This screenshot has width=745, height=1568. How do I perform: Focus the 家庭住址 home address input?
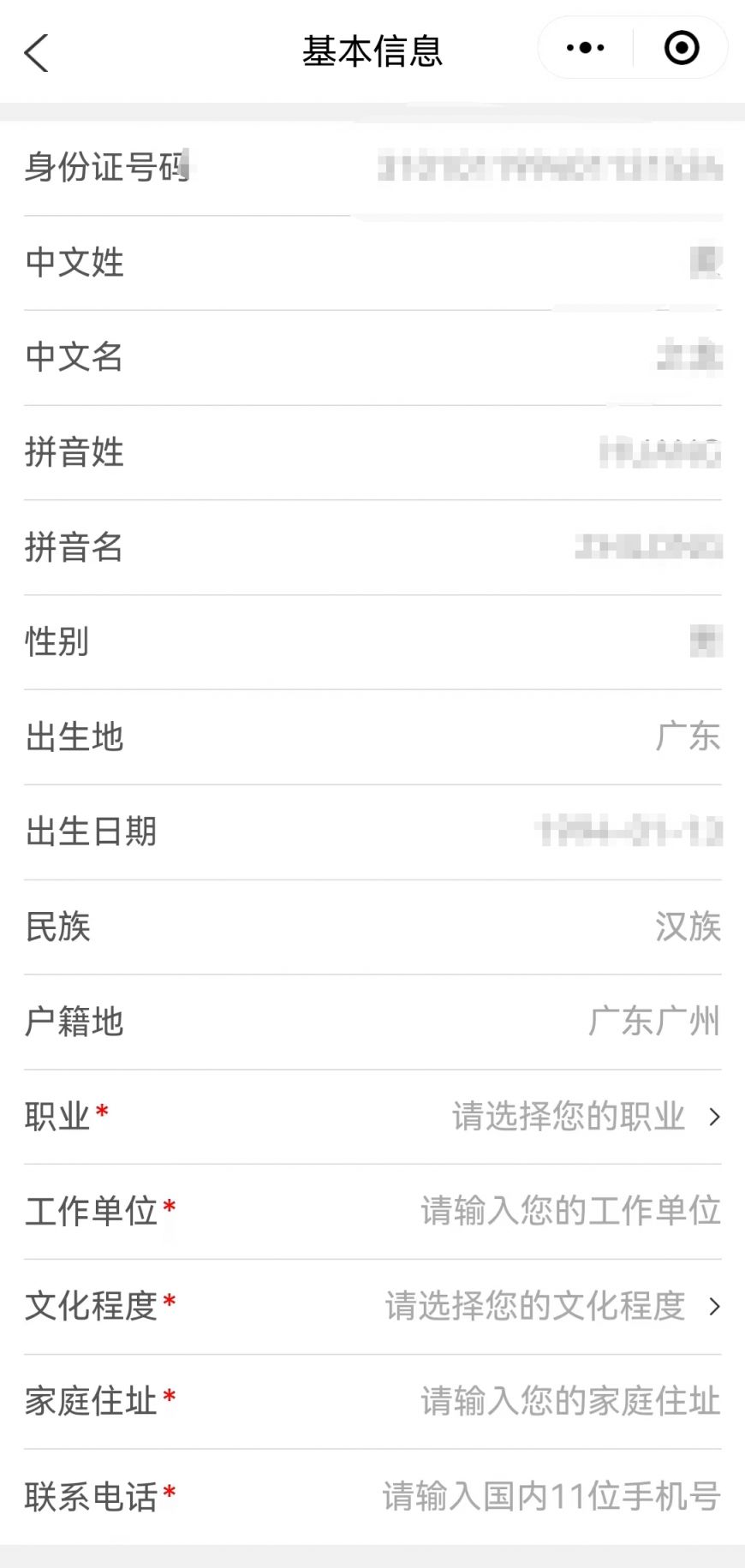point(569,1401)
